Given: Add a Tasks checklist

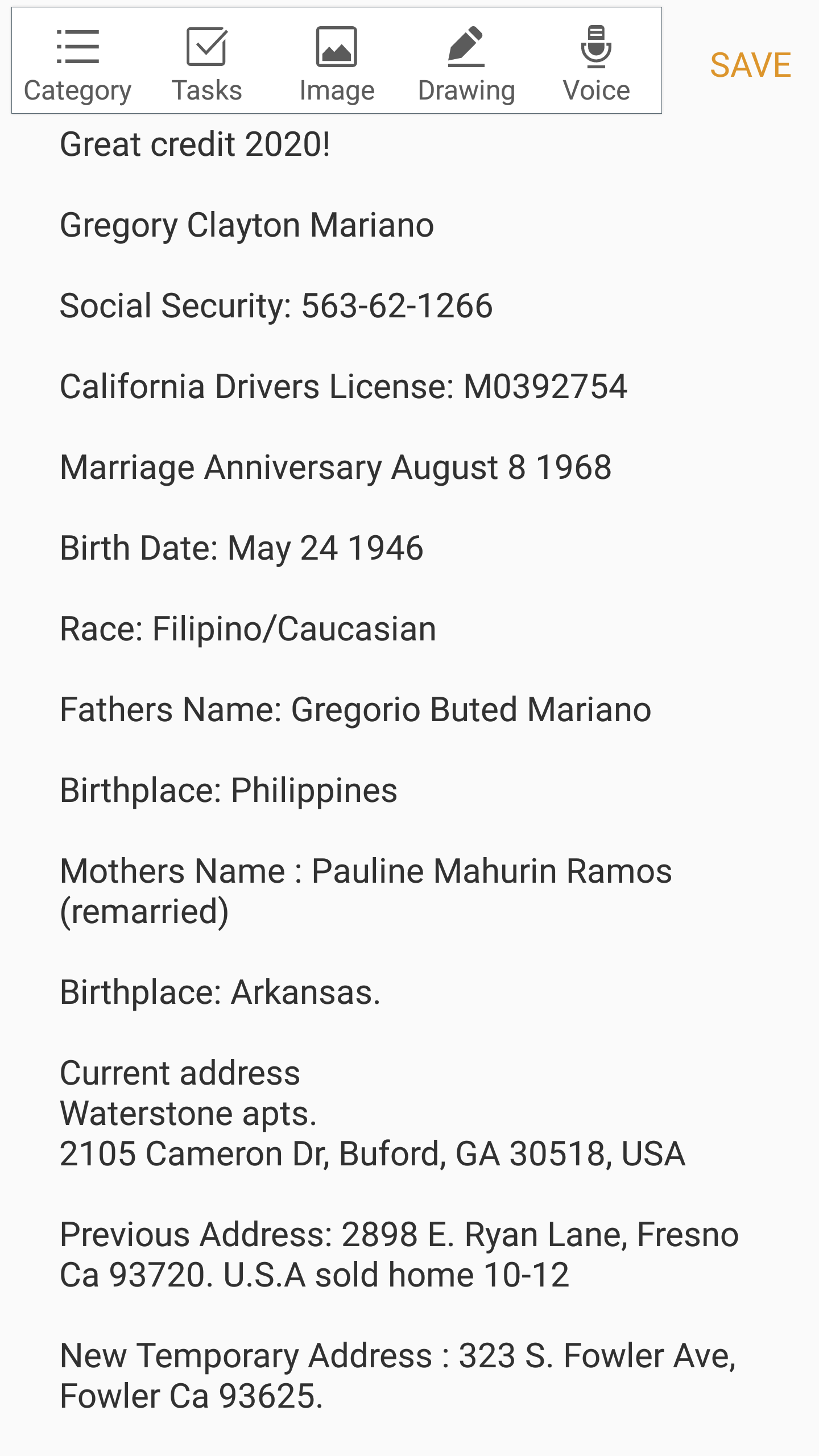Looking at the screenshot, I should (x=207, y=64).
